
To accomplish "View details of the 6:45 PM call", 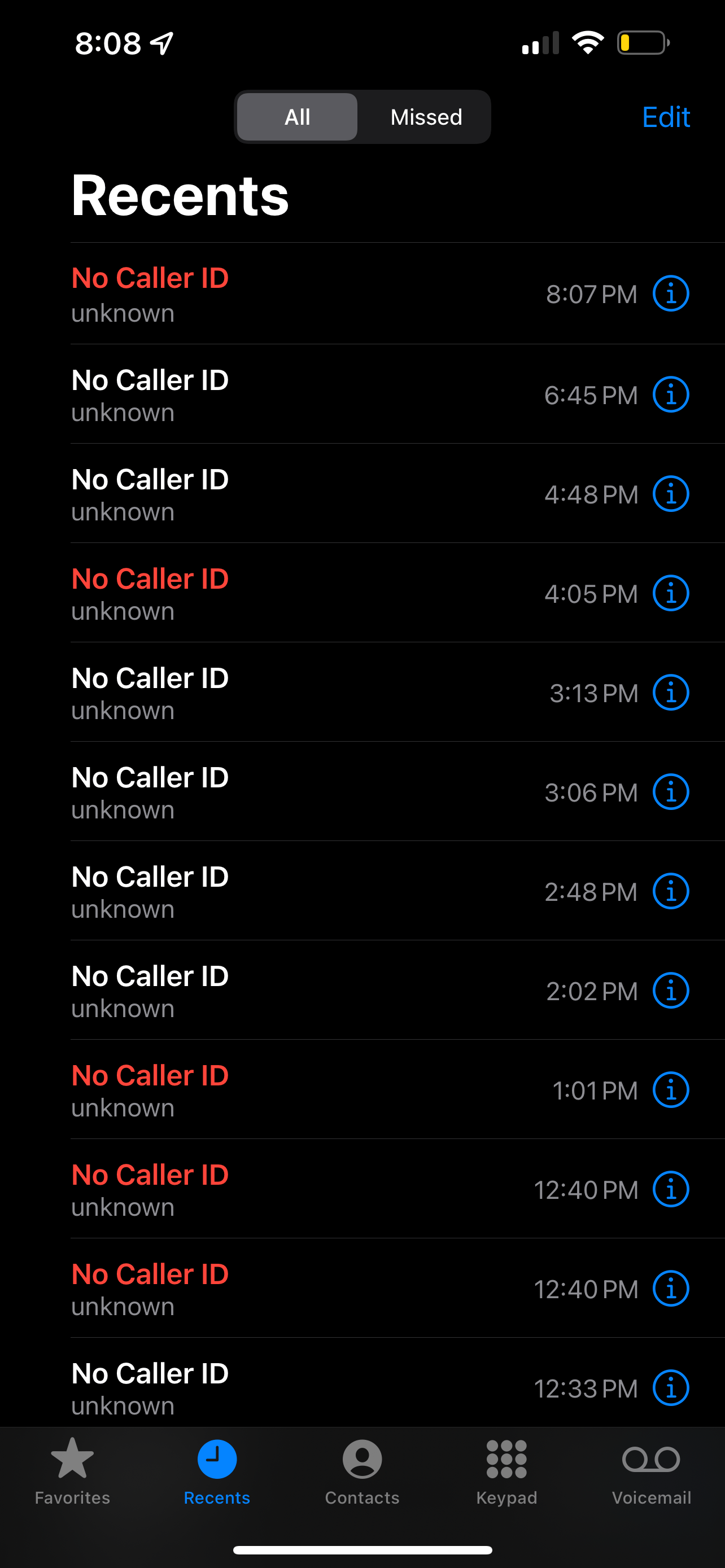I will pos(670,395).
